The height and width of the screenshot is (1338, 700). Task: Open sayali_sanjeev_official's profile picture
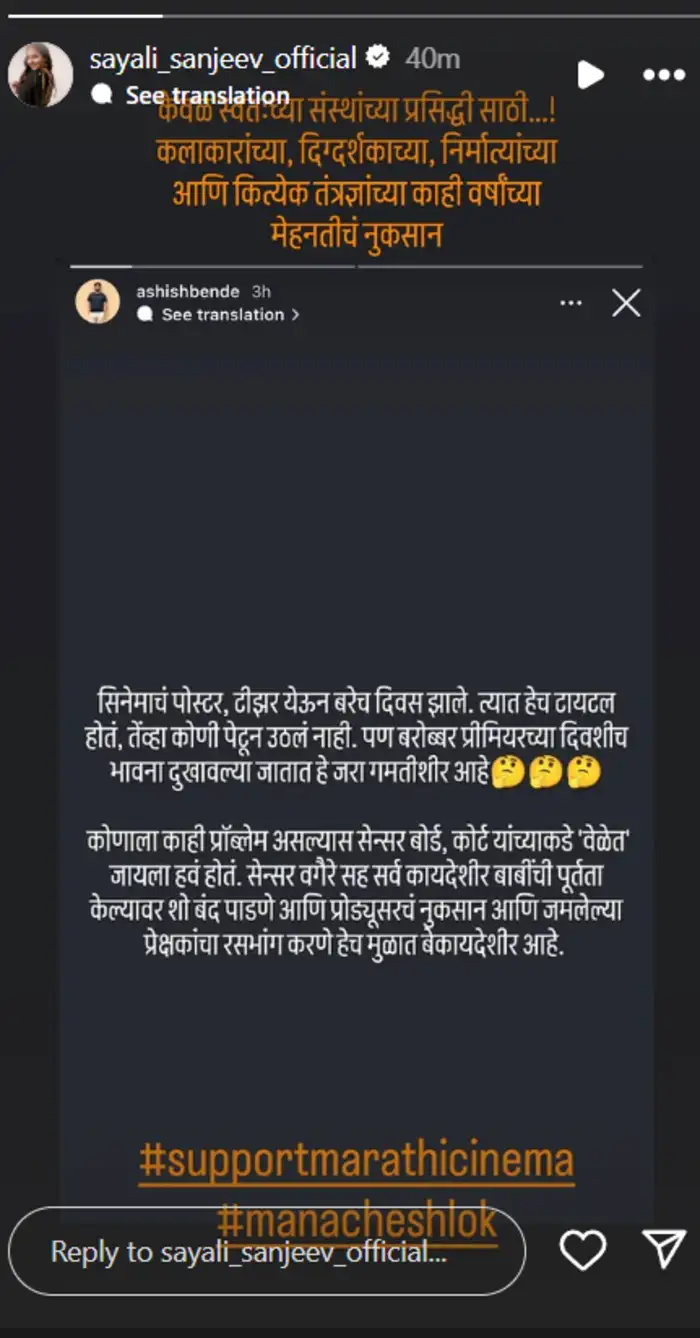pos(41,75)
